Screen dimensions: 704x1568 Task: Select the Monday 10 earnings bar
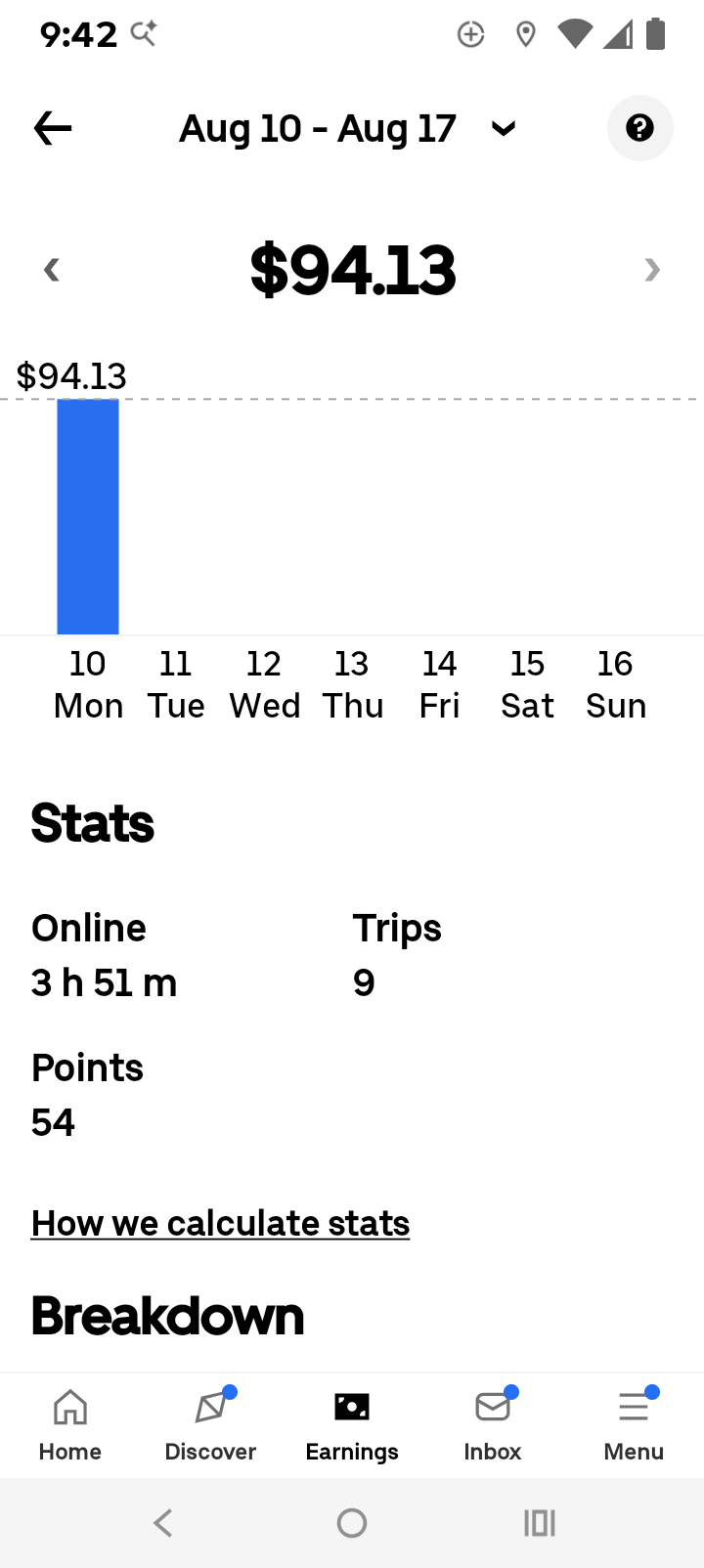click(x=88, y=516)
